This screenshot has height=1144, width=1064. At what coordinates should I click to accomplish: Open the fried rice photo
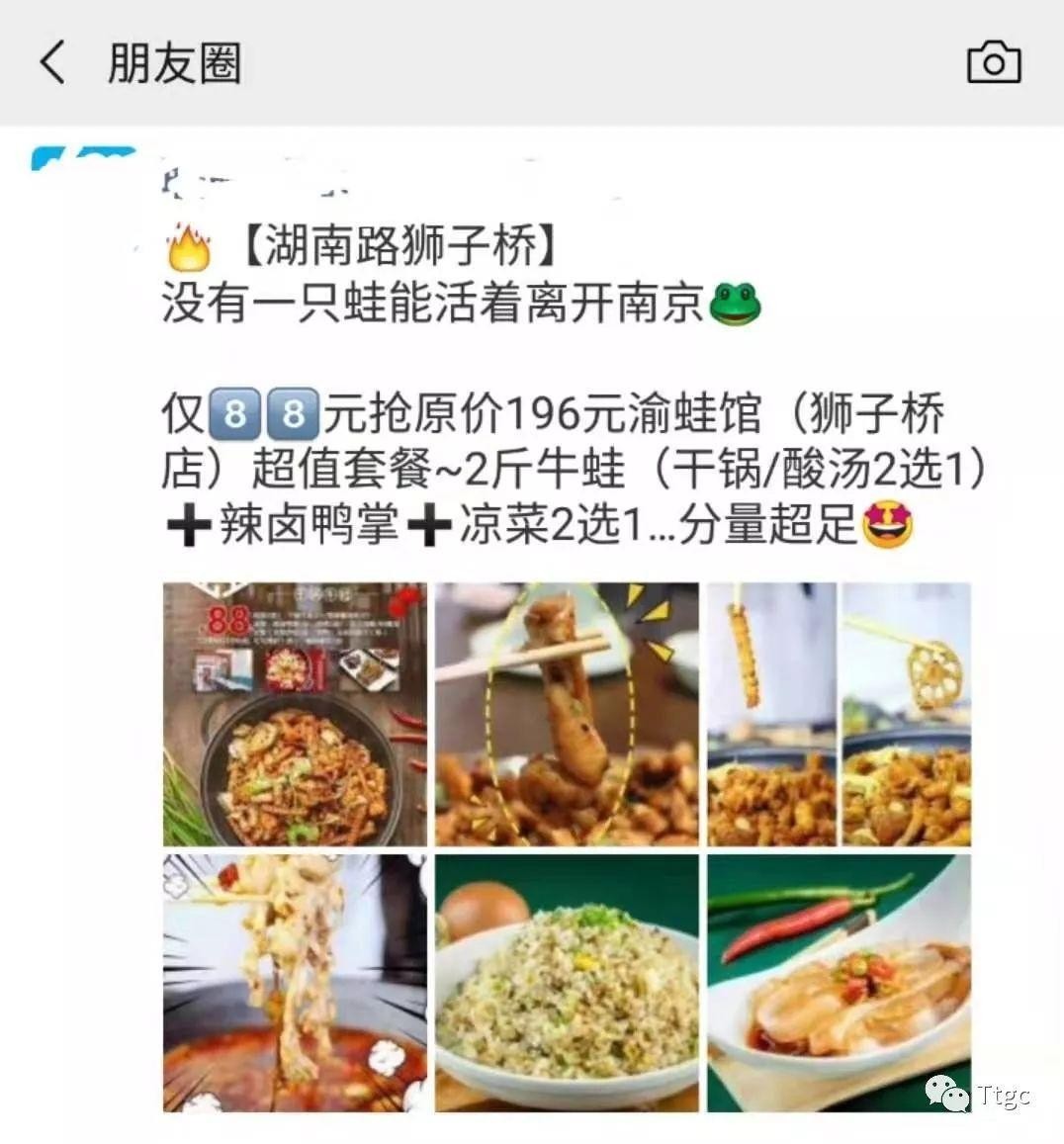[567, 983]
